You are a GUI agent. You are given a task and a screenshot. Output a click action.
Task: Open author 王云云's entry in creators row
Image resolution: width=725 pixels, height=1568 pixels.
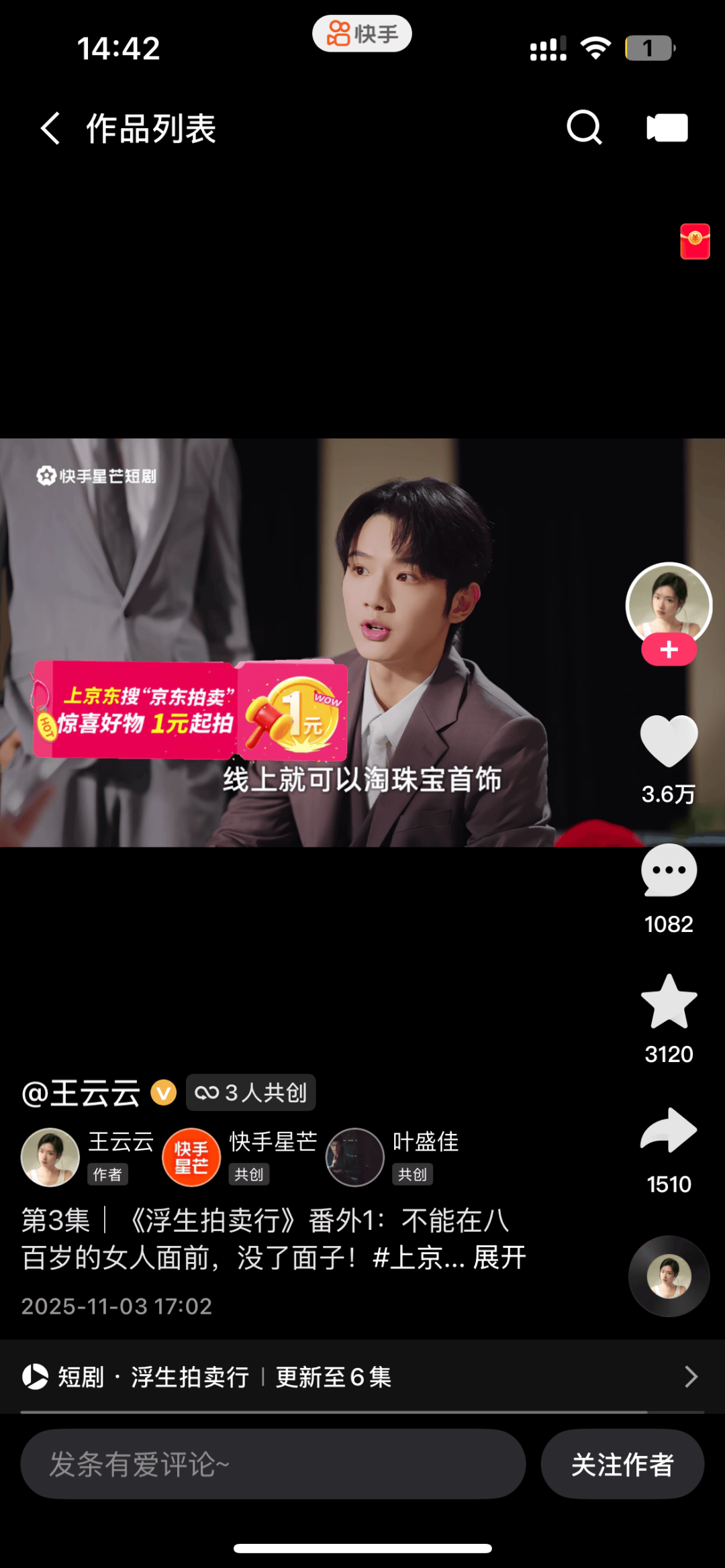(50, 1157)
